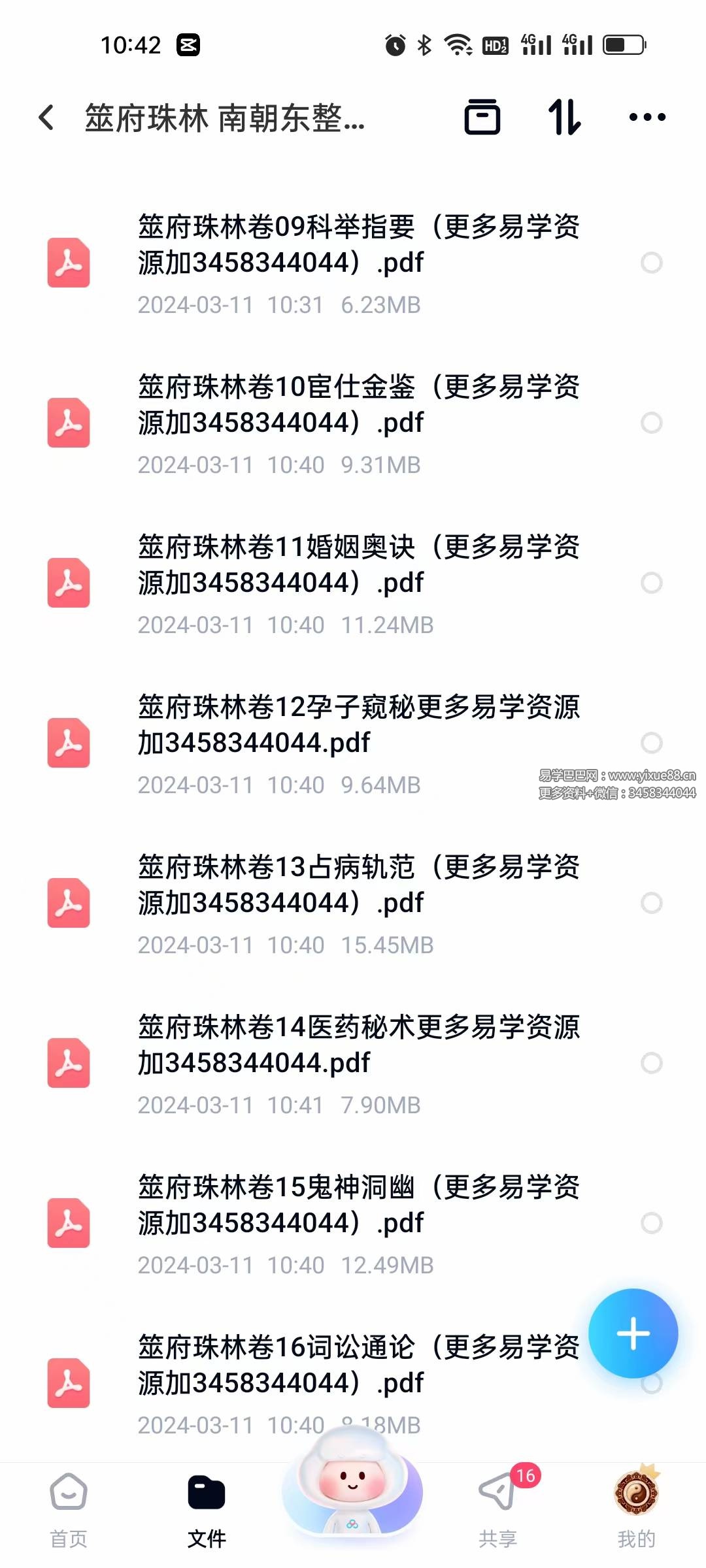
Task: Switch to the 我的 tab
Action: (636, 1511)
